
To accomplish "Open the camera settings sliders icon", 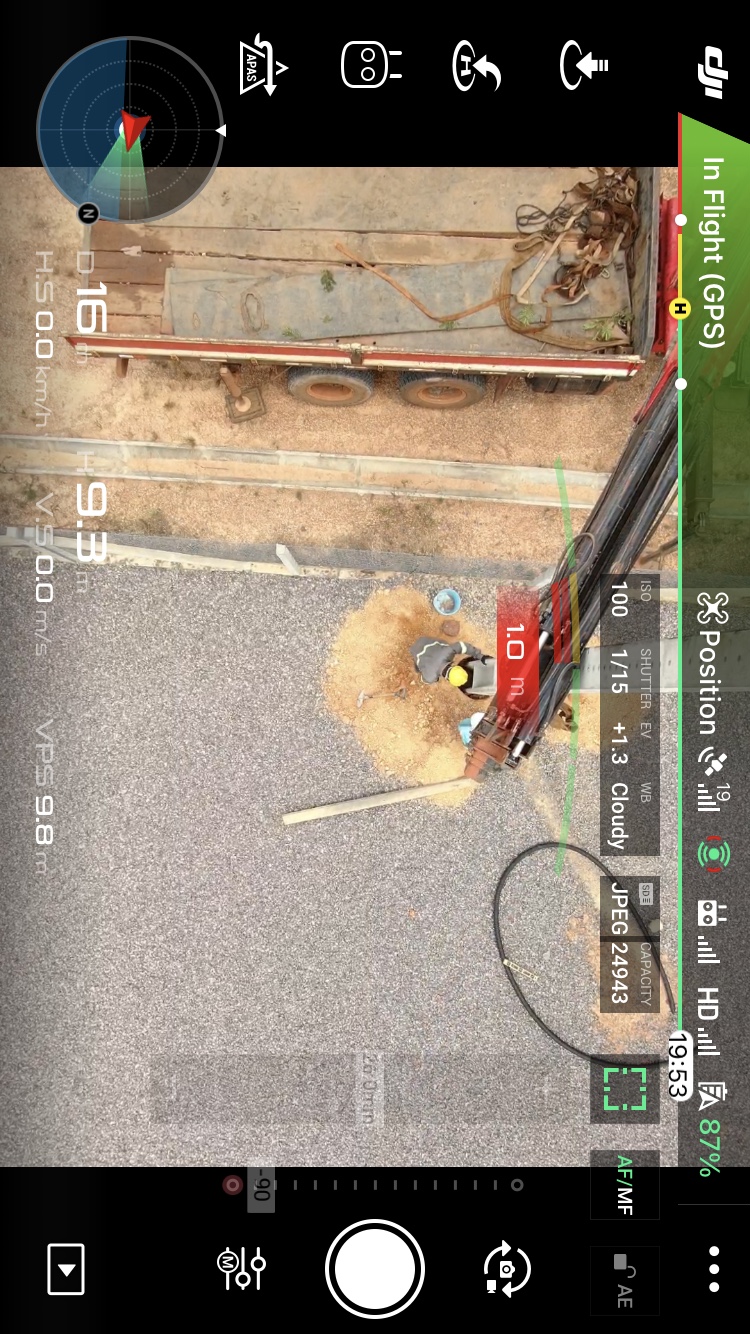I will (x=241, y=1269).
